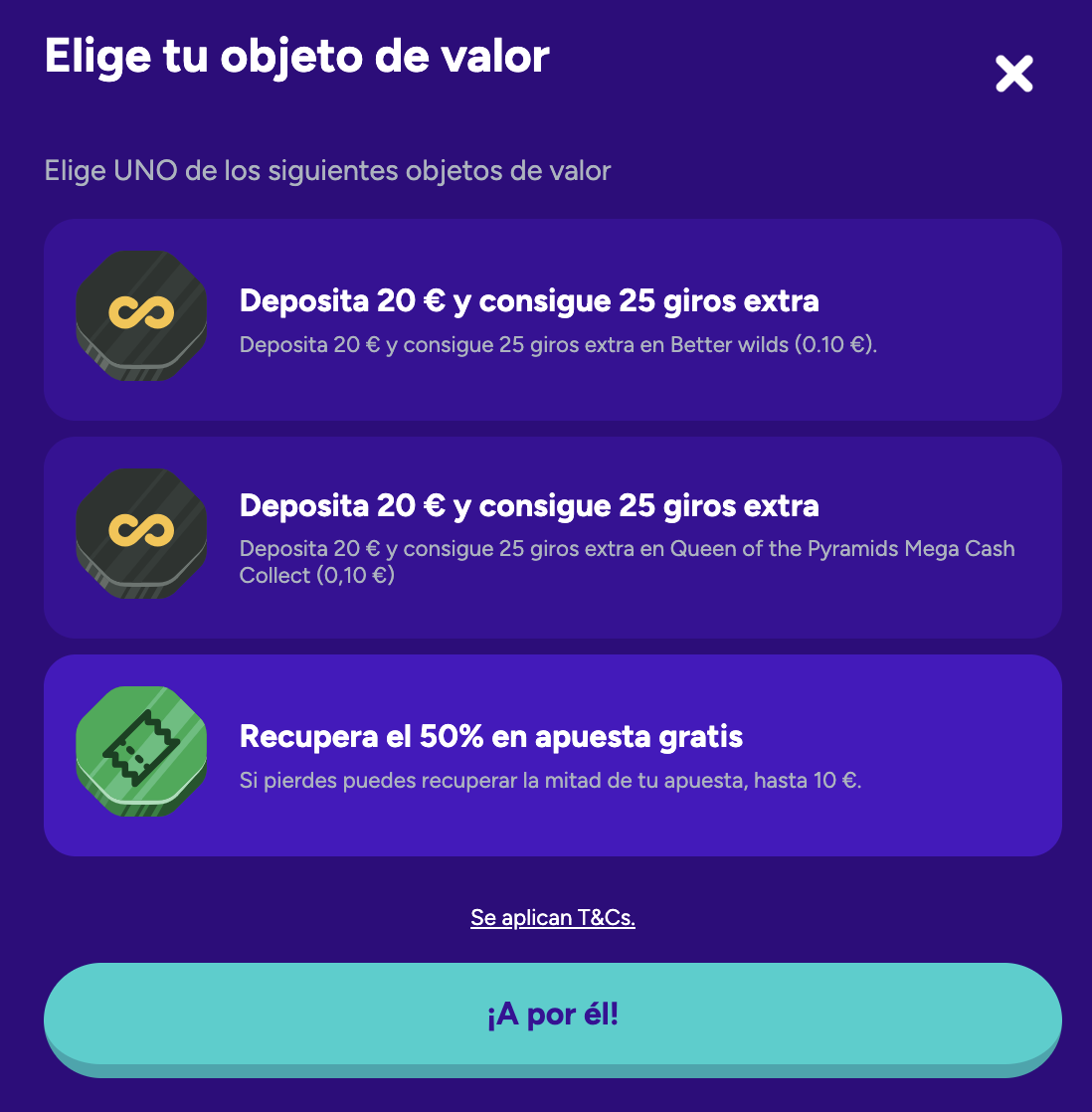Confirm with the '¡A por él!' button
Viewport: 1092px width, 1112px height.
tap(552, 1016)
